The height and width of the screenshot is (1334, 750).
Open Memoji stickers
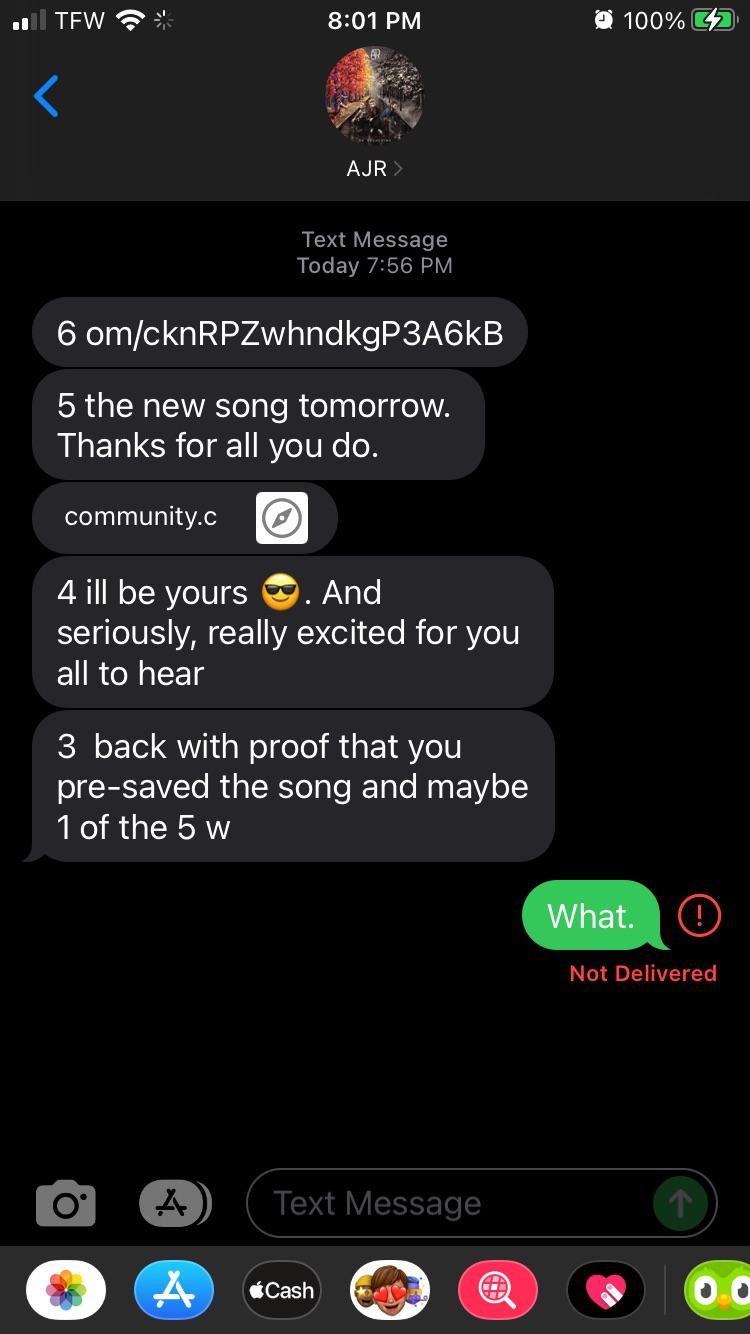(x=390, y=1290)
